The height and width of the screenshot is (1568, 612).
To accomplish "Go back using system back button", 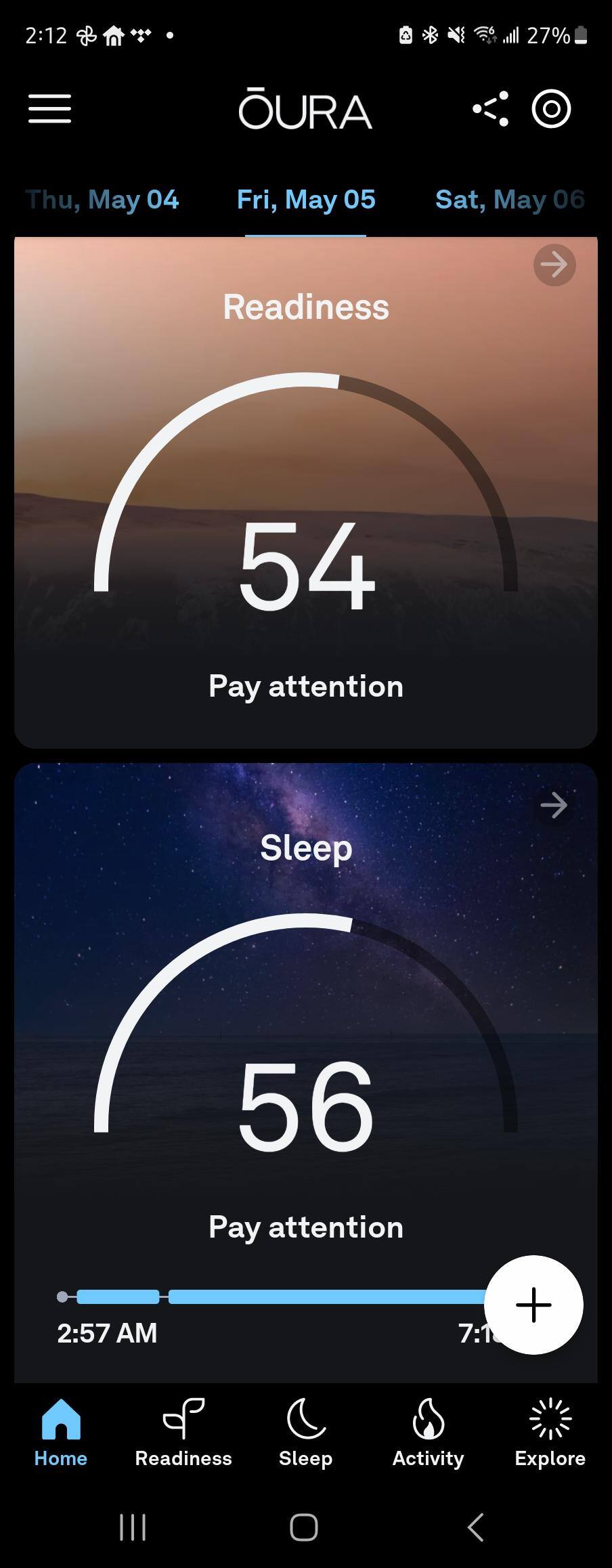I will (x=476, y=1527).
